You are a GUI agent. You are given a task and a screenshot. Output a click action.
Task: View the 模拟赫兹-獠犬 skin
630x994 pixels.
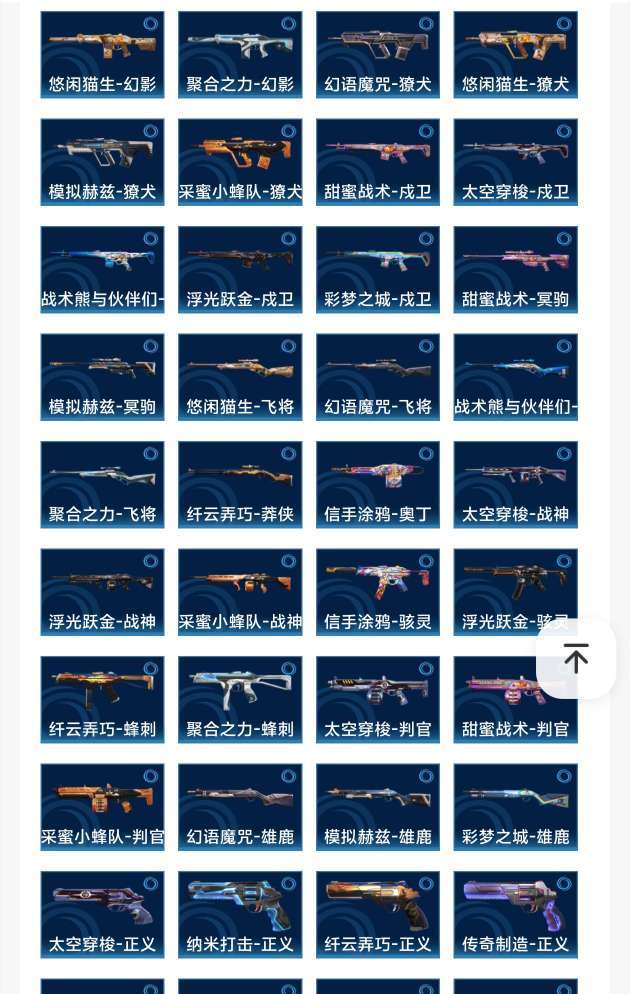pyautogui.click(x=102, y=162)
